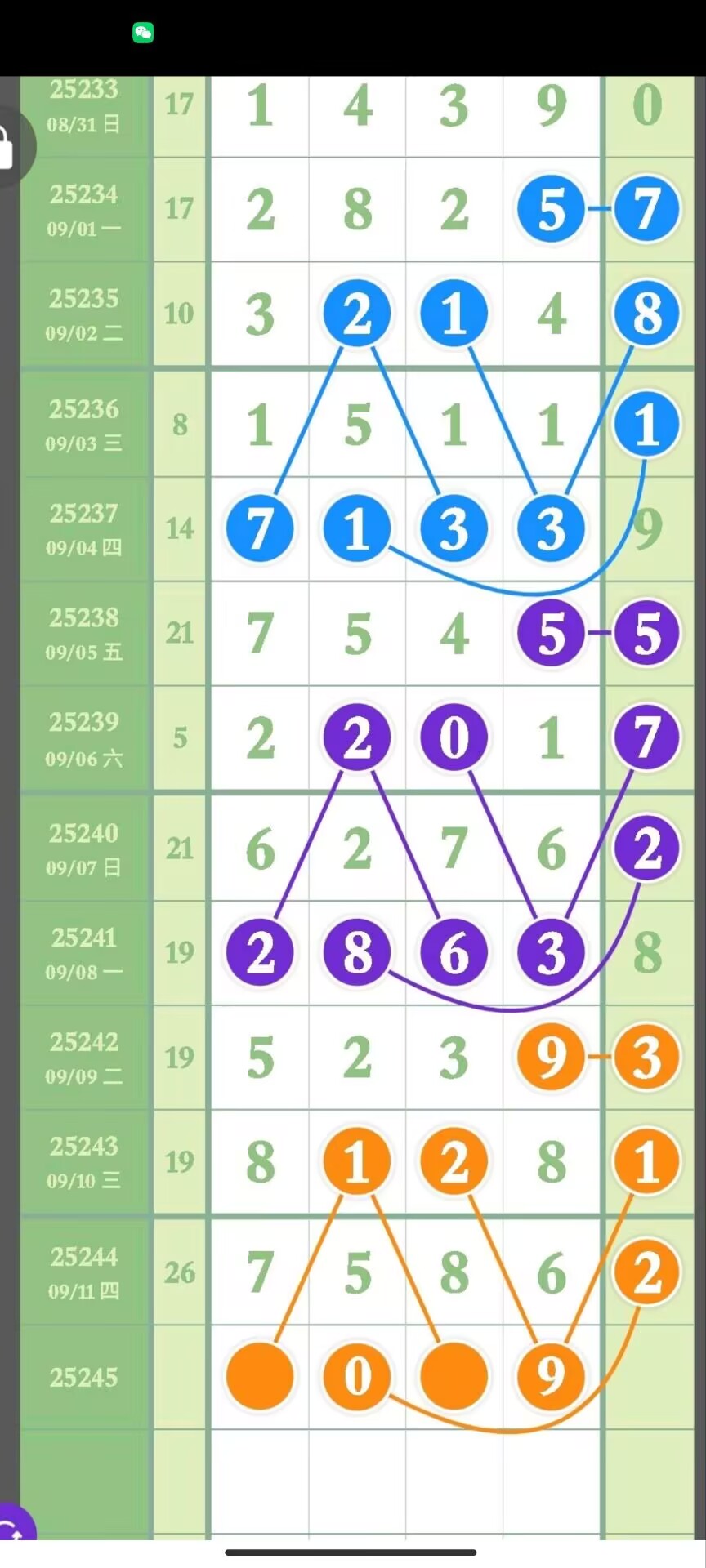Tap the lock icon overlay
The image size is (706, 1568).
coord(7,148)
